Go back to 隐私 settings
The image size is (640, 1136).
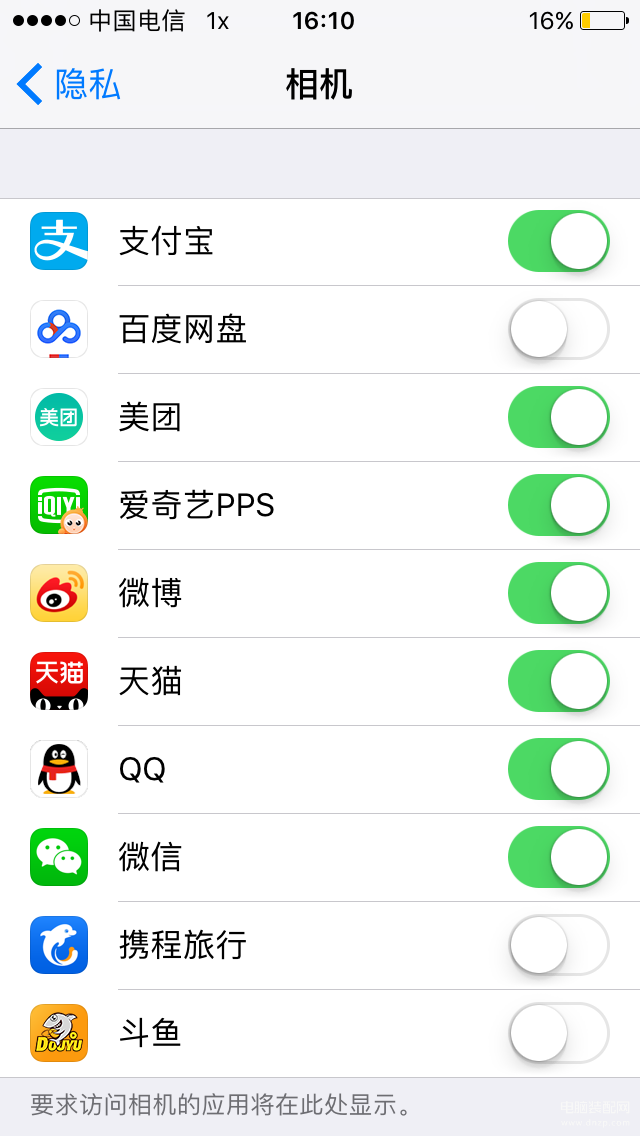[68, 85]
